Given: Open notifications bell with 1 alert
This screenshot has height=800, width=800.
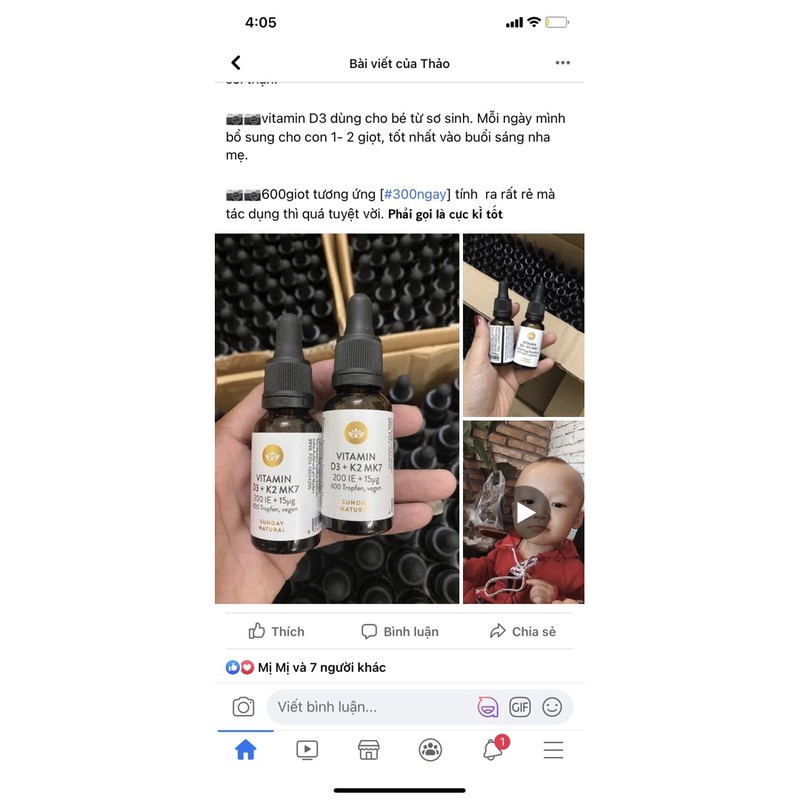Looking at the screenshot, I should [493, 749].
